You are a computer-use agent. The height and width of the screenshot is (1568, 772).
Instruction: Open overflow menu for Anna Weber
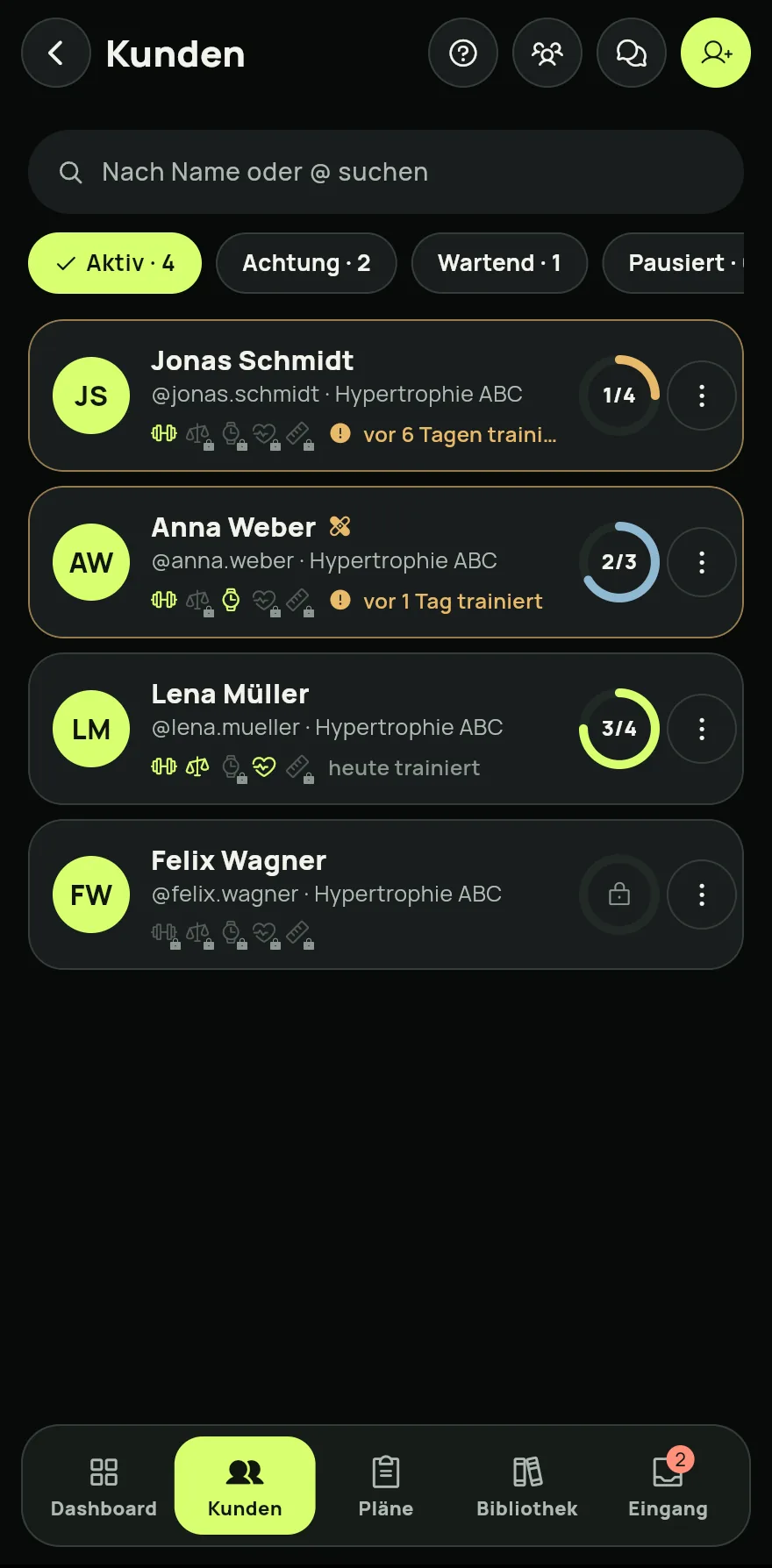pos(702,562)
